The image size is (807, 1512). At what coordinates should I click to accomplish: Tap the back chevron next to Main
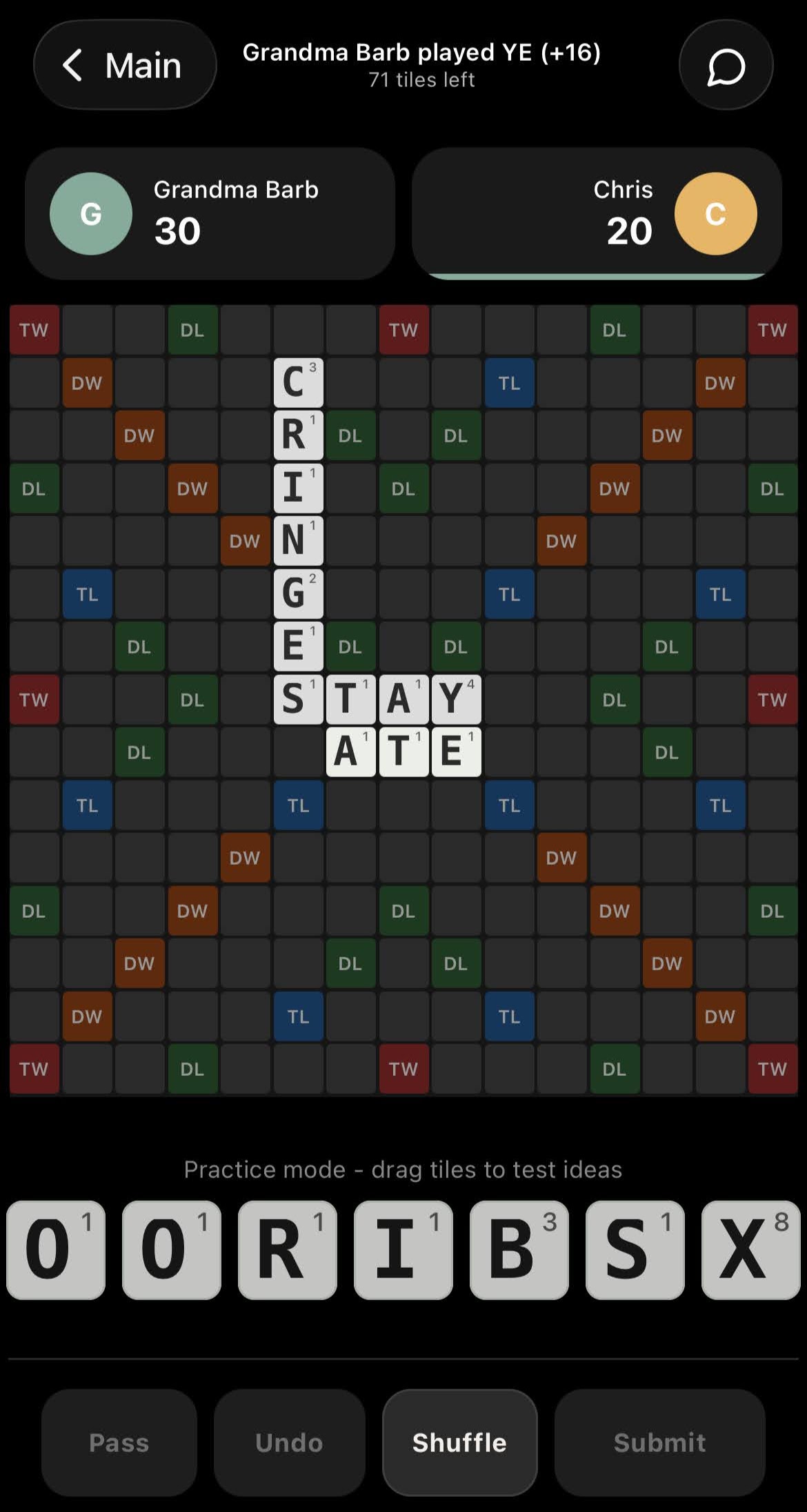[73, 65]
